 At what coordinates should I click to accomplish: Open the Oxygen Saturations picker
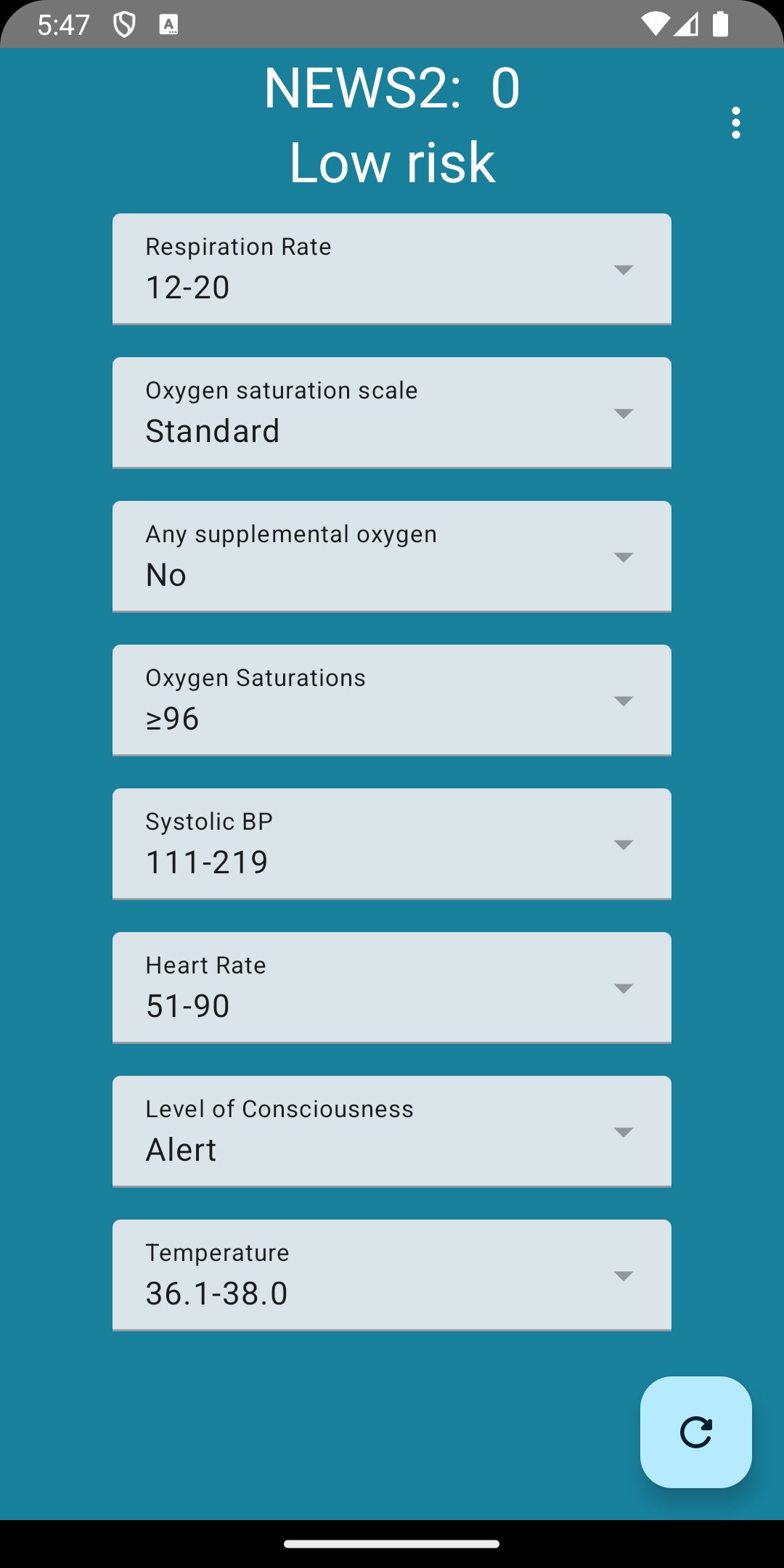(392, 700)
